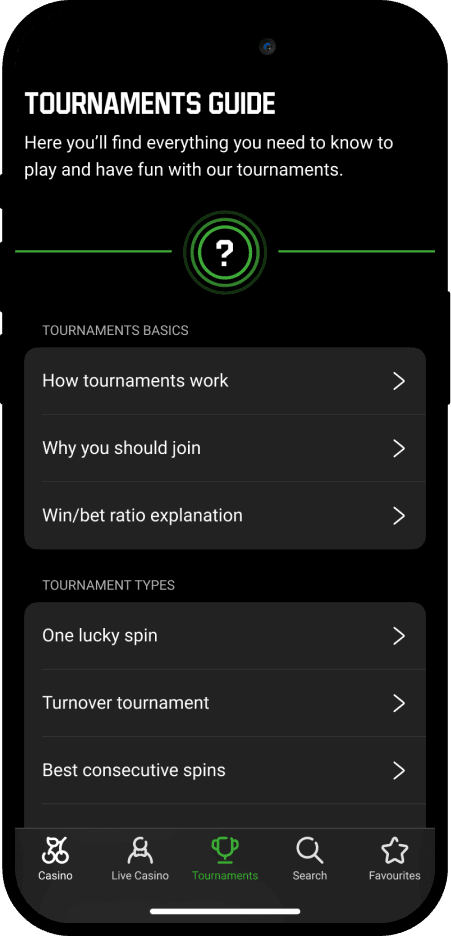Screen dimensions: 451x936
Task: Go to the Search tab
Action: (x=310, y=859)
